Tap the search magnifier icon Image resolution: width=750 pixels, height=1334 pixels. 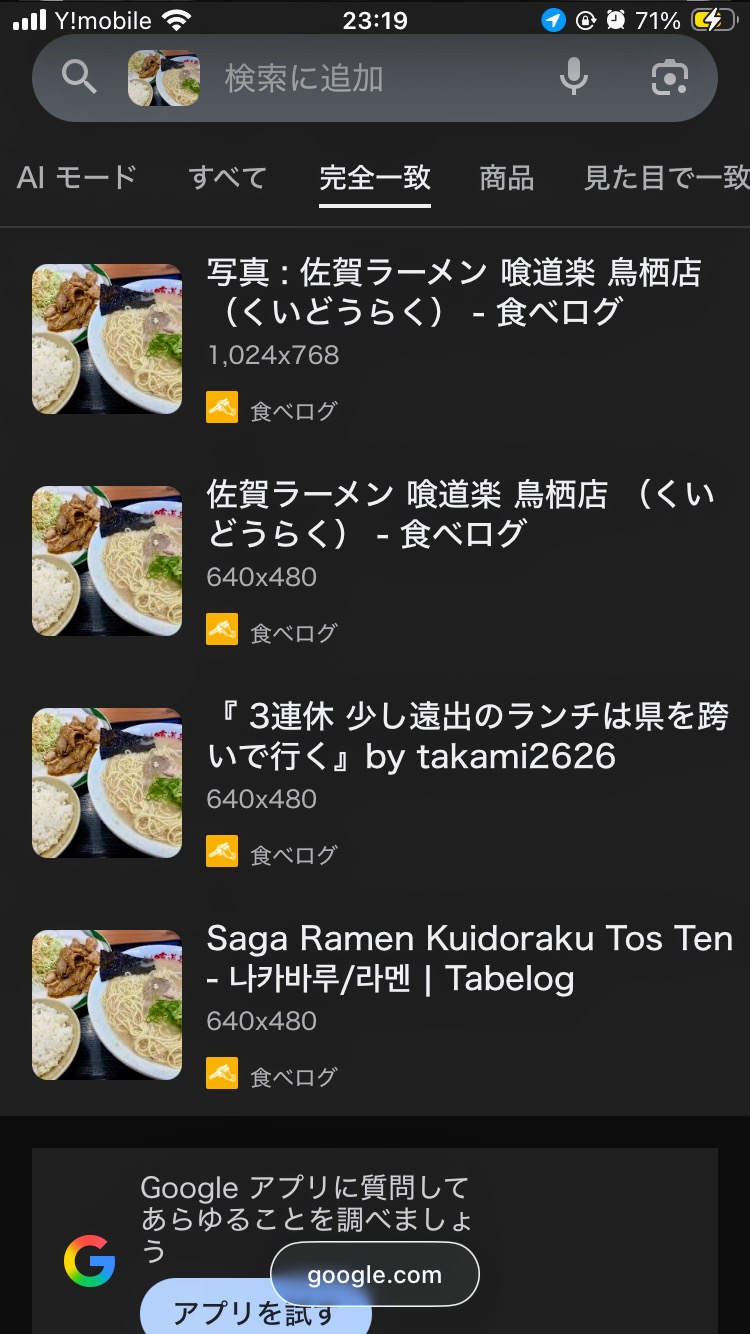79,77
